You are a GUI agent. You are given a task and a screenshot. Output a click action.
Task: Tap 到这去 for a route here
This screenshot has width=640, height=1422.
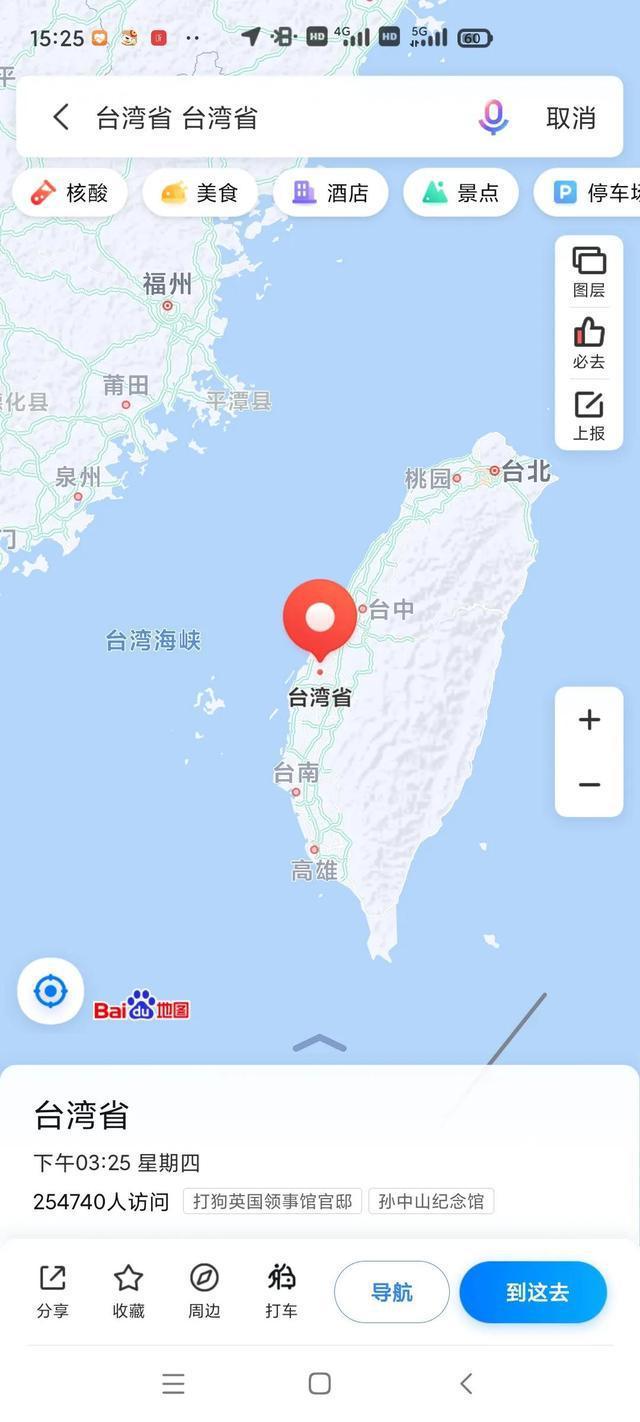[533, 1292]
